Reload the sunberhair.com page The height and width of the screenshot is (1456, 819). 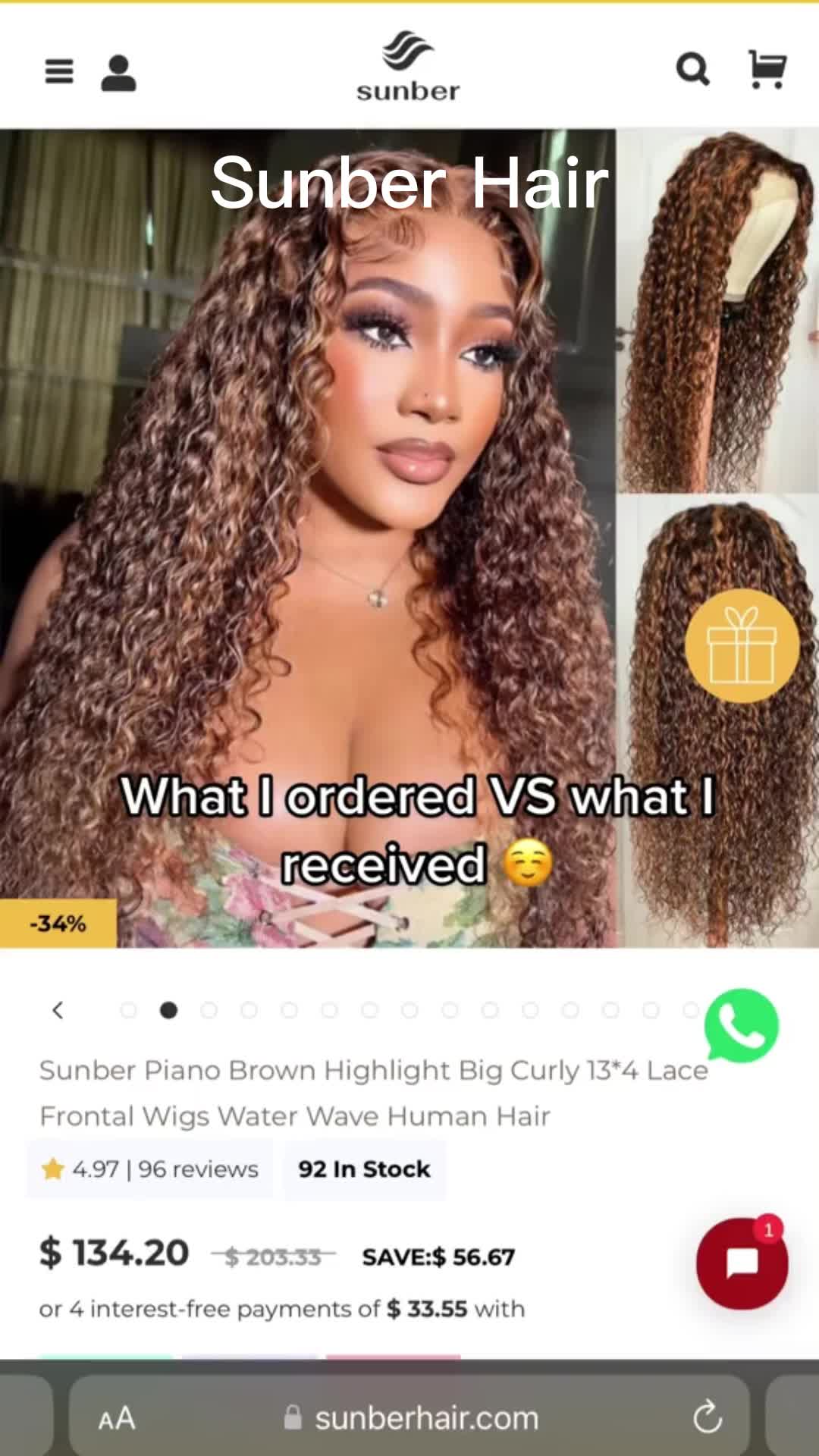(x=707, y=1417)
